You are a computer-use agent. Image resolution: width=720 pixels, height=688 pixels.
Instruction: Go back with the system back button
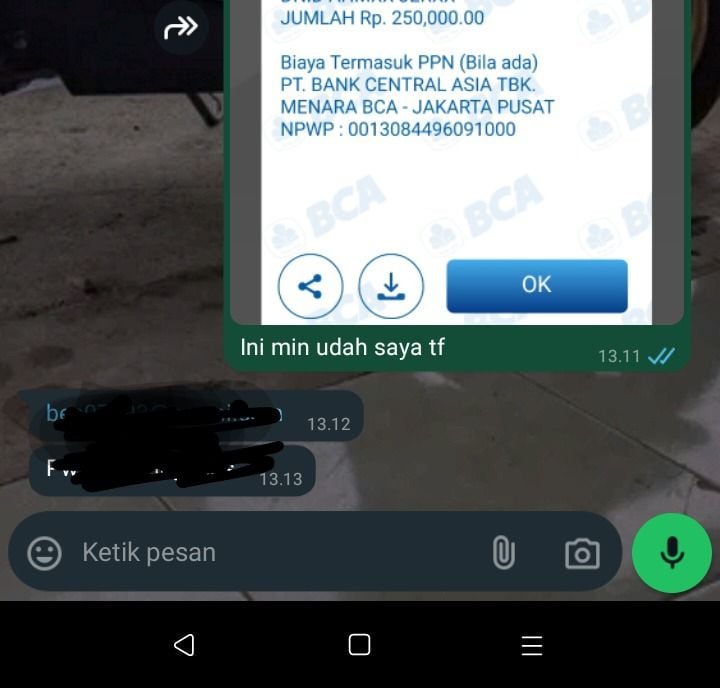[184, 645]
